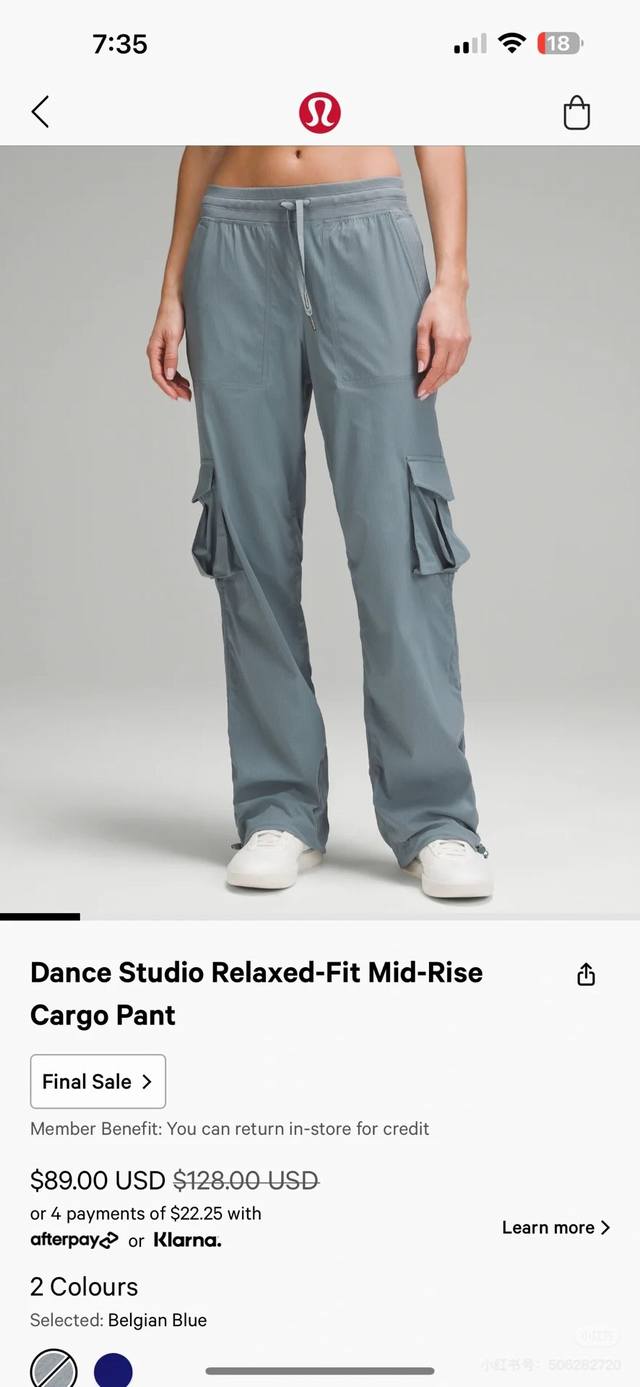This screenshot has width=640, height=1387.
Task: Share this cargo pant product
Action: pyautogui.click(x=586, y=975)
